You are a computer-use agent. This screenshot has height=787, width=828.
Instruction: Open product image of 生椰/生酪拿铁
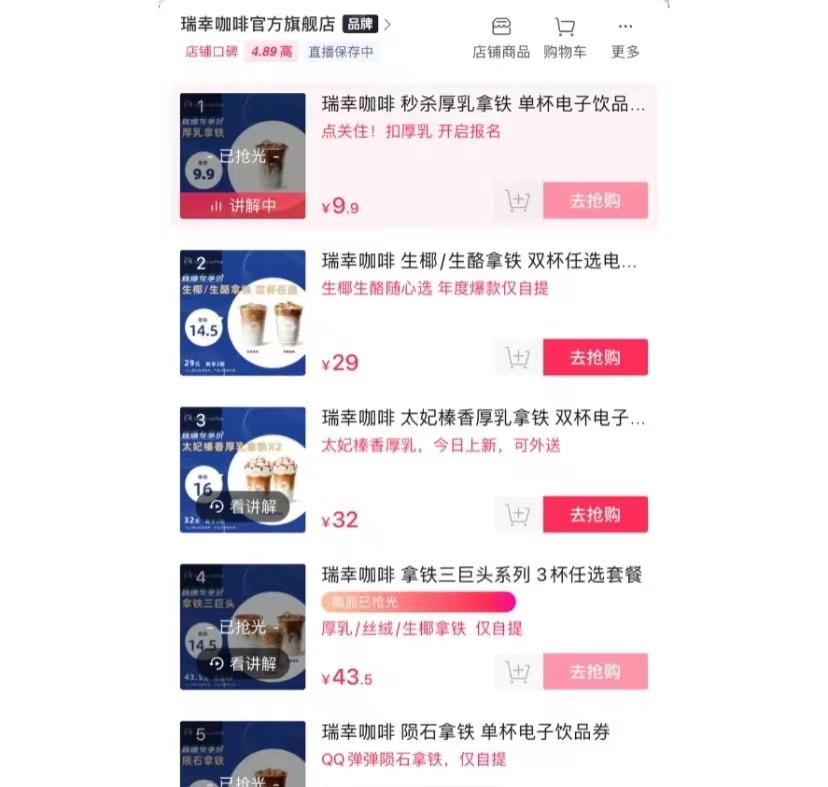(243, 313)
